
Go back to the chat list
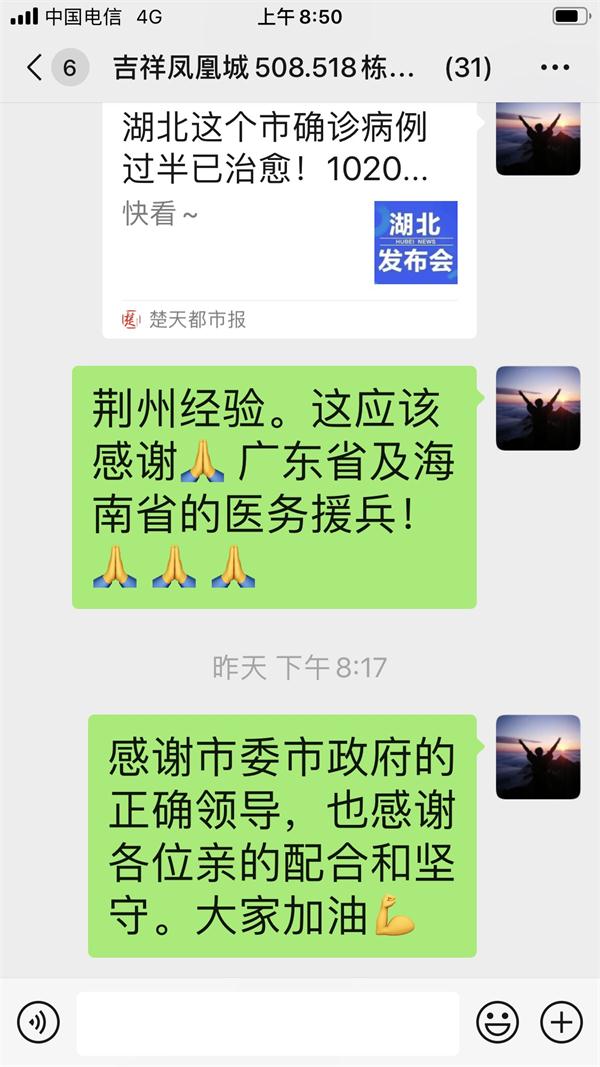[x=35, y=68]
